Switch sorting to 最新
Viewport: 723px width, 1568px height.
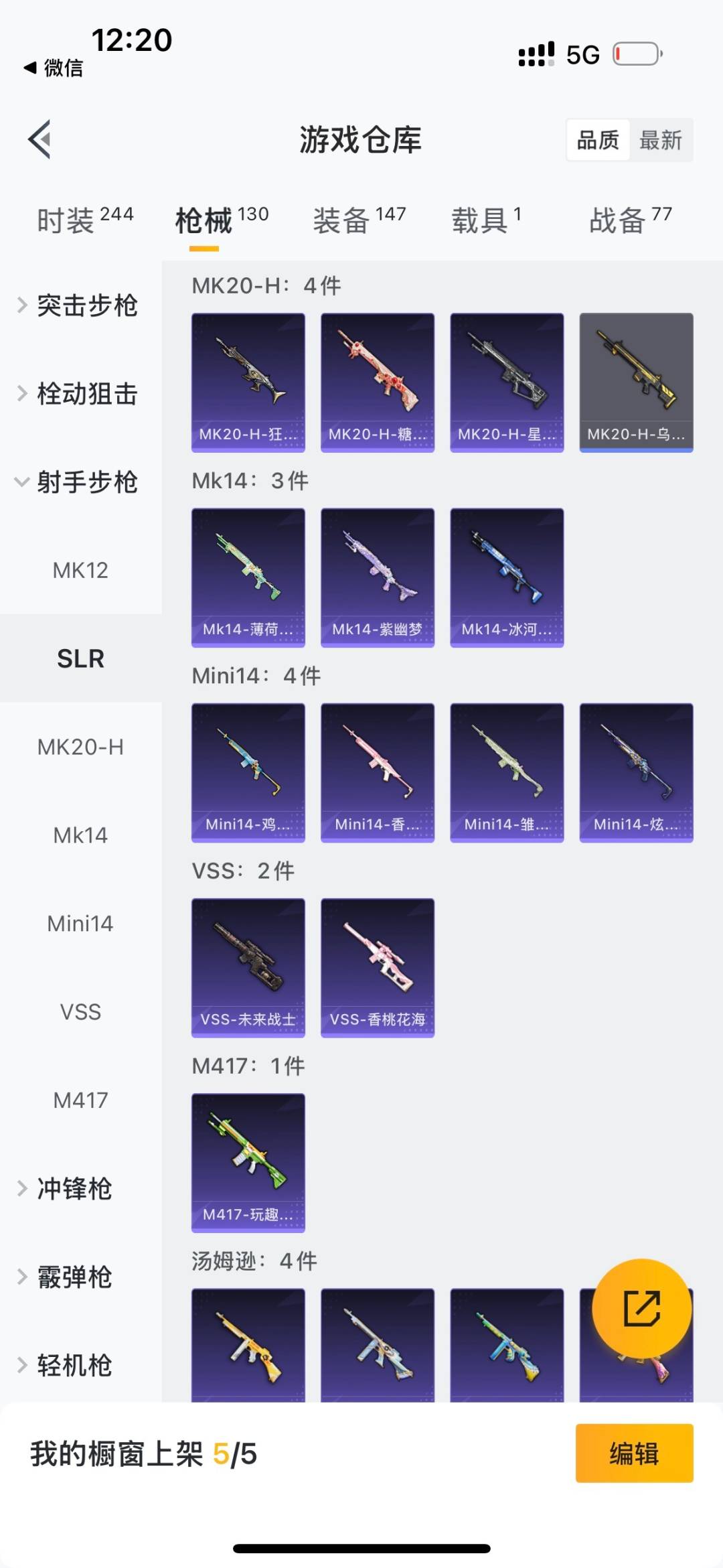(661, 139)
